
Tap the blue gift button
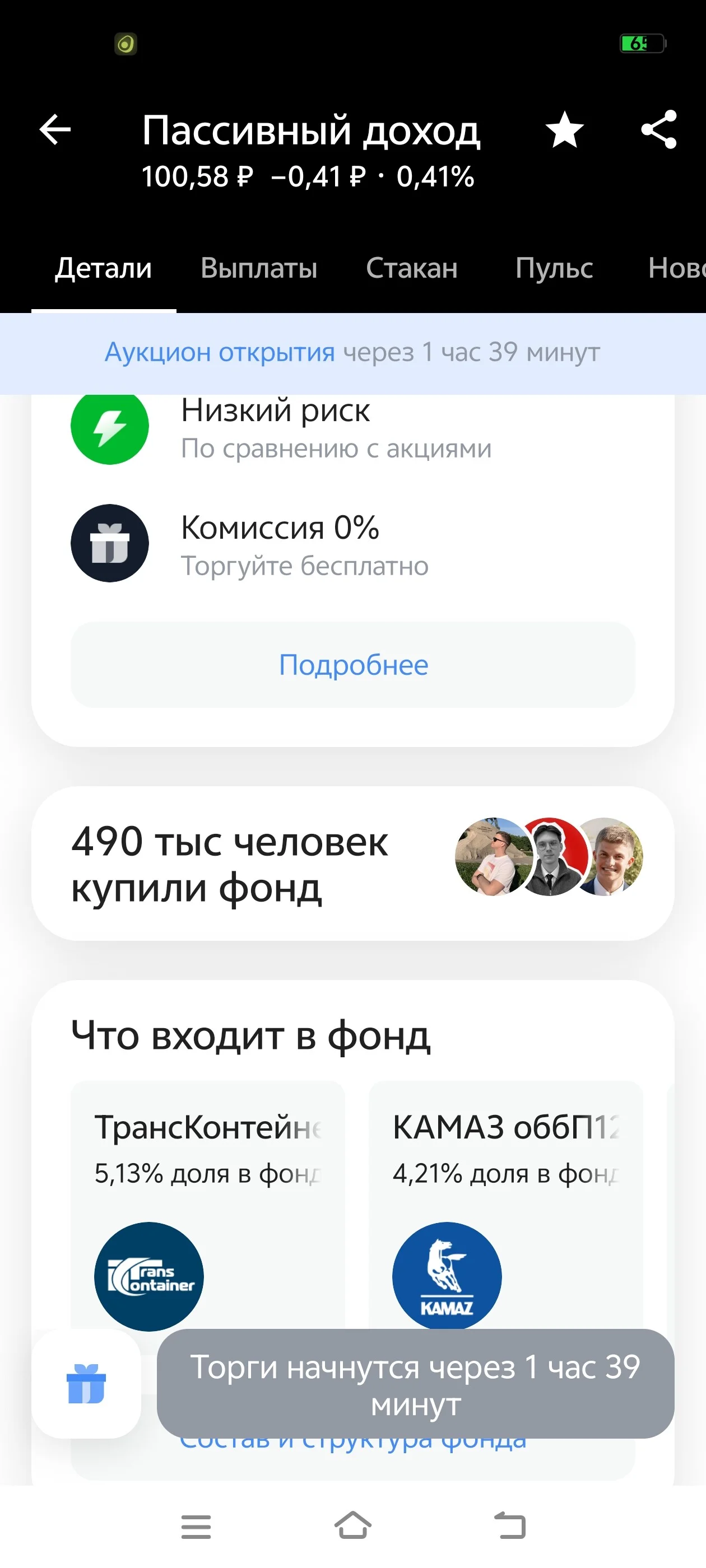click(86, 1384)
